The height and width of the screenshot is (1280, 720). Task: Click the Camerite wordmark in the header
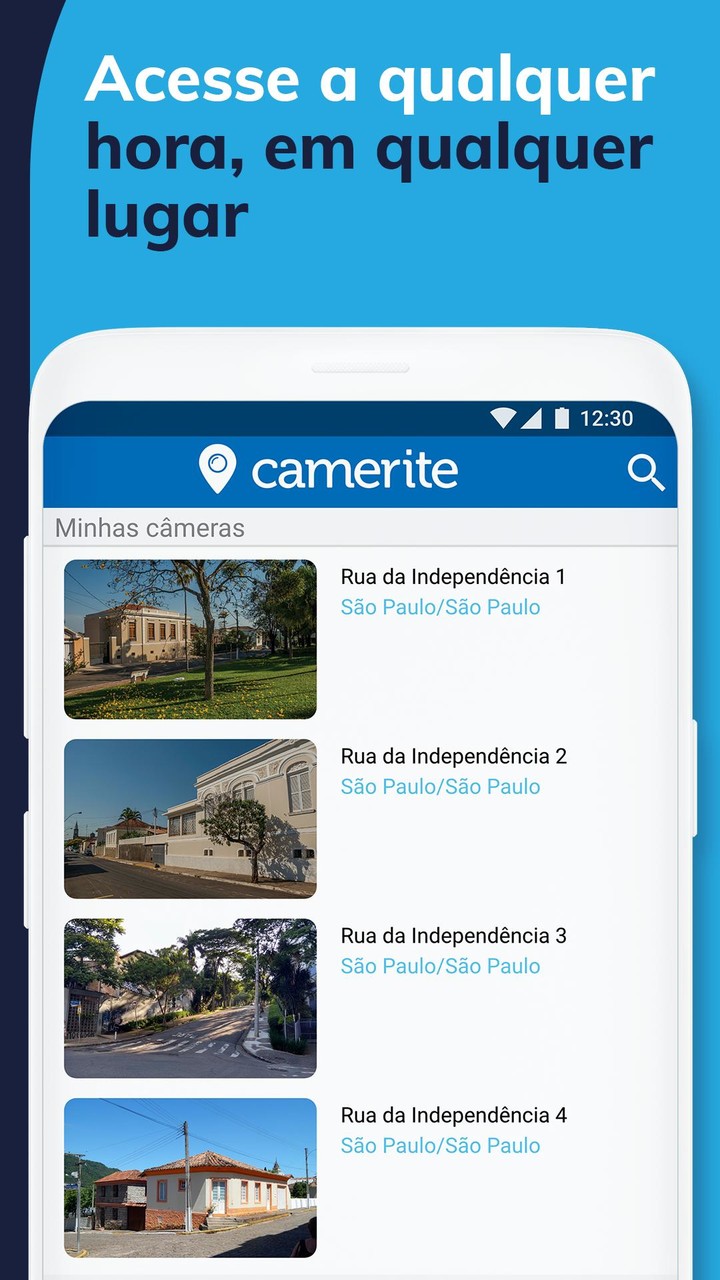[x=357, y=470]
